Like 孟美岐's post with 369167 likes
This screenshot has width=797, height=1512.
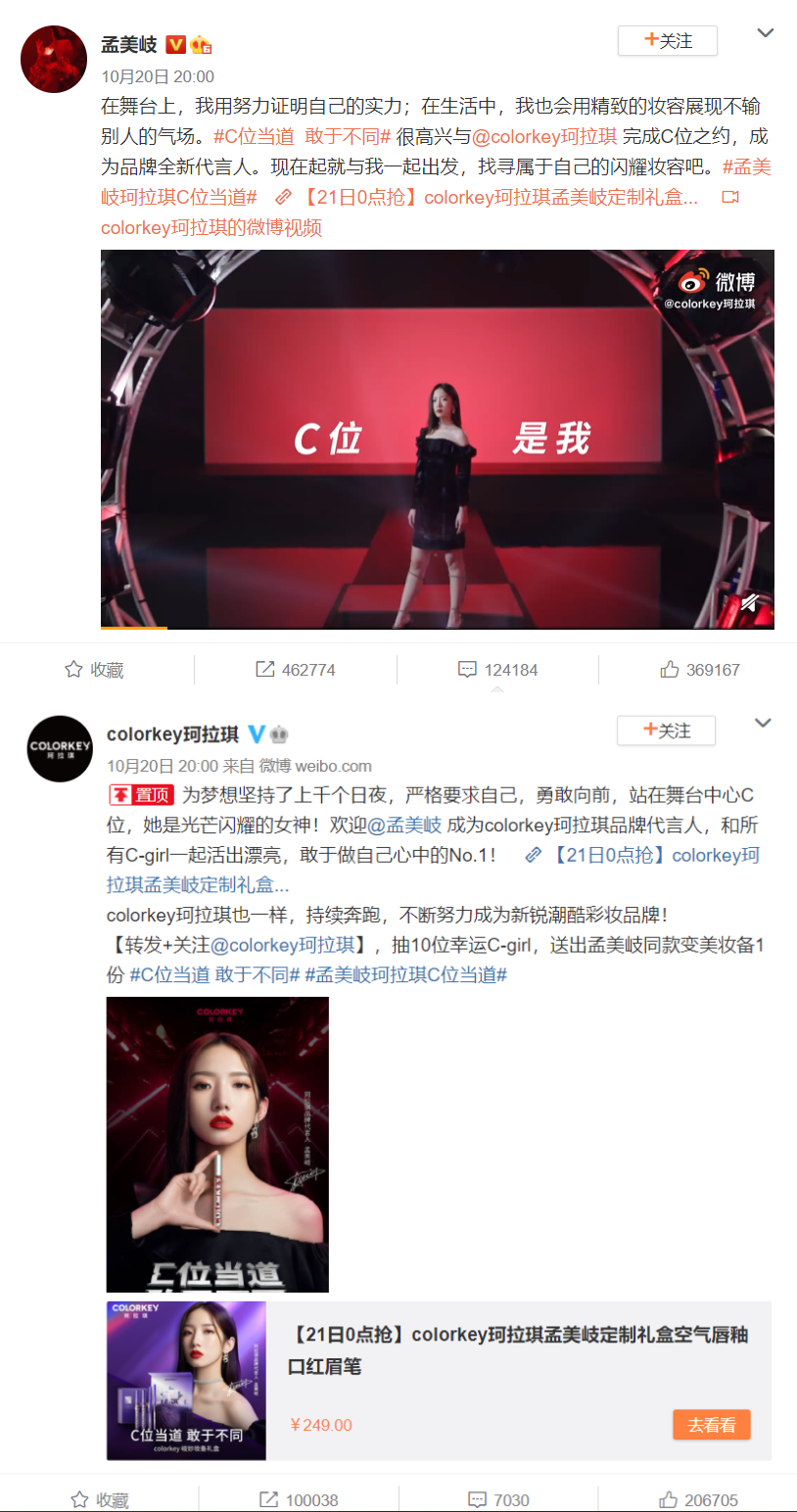(x=700, y=670)
